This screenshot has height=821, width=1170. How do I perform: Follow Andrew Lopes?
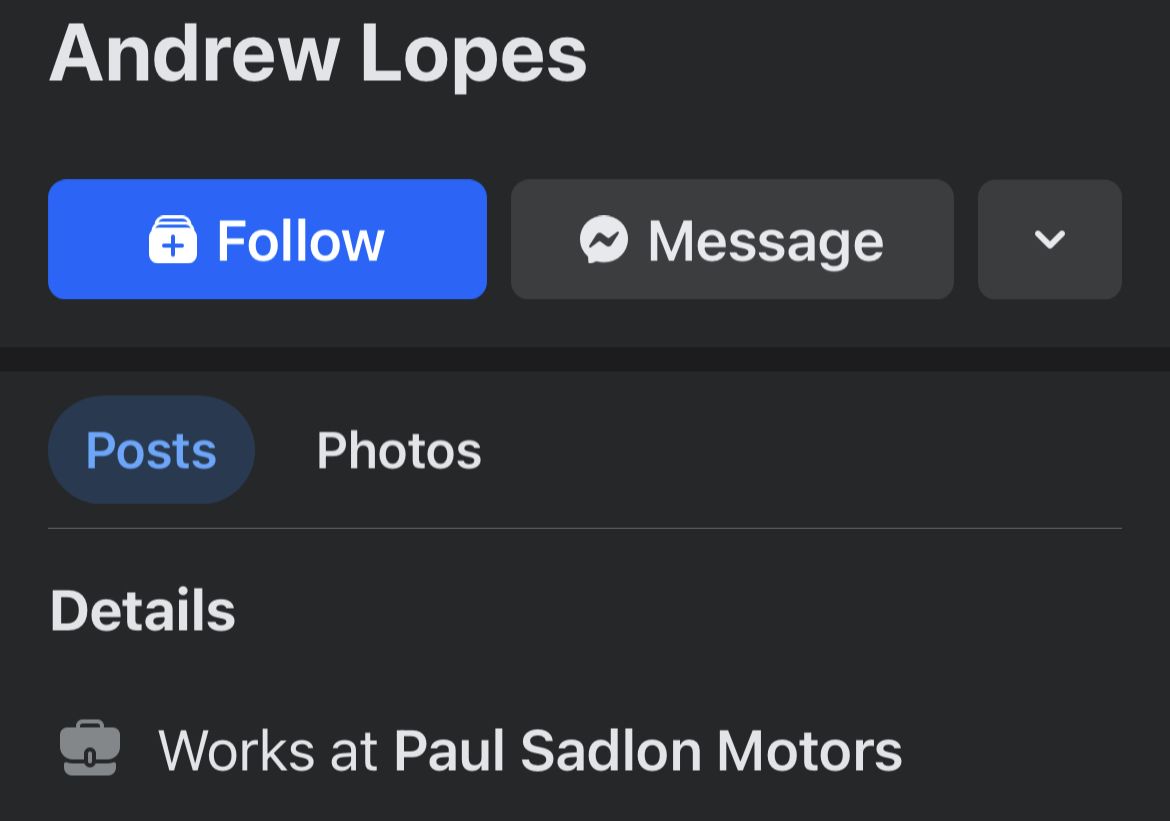[x=267, y=239]
